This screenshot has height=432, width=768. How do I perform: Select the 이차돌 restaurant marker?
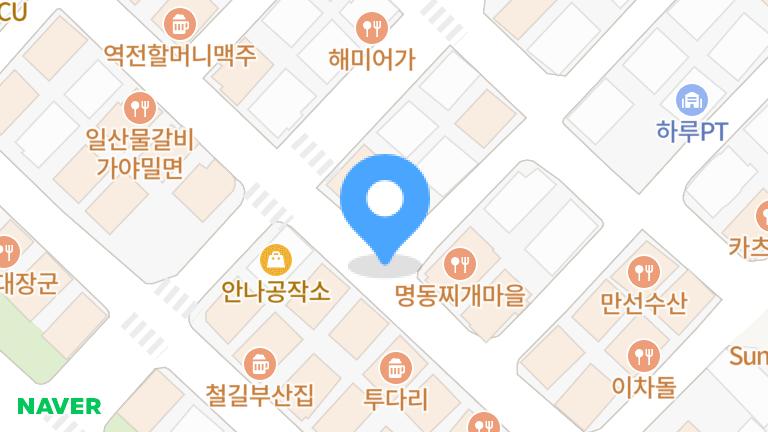point(643,354)
